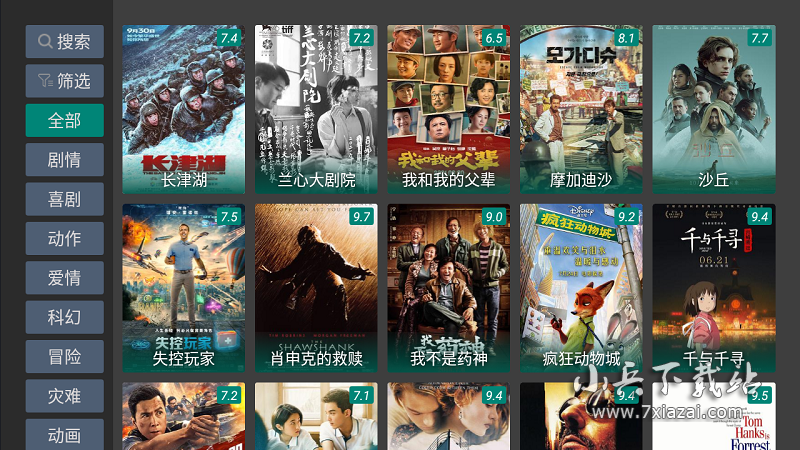The height and width of the screenshot is (450, 800).
Task: Open the movie 千与千寻
Action: pos(713,288)
